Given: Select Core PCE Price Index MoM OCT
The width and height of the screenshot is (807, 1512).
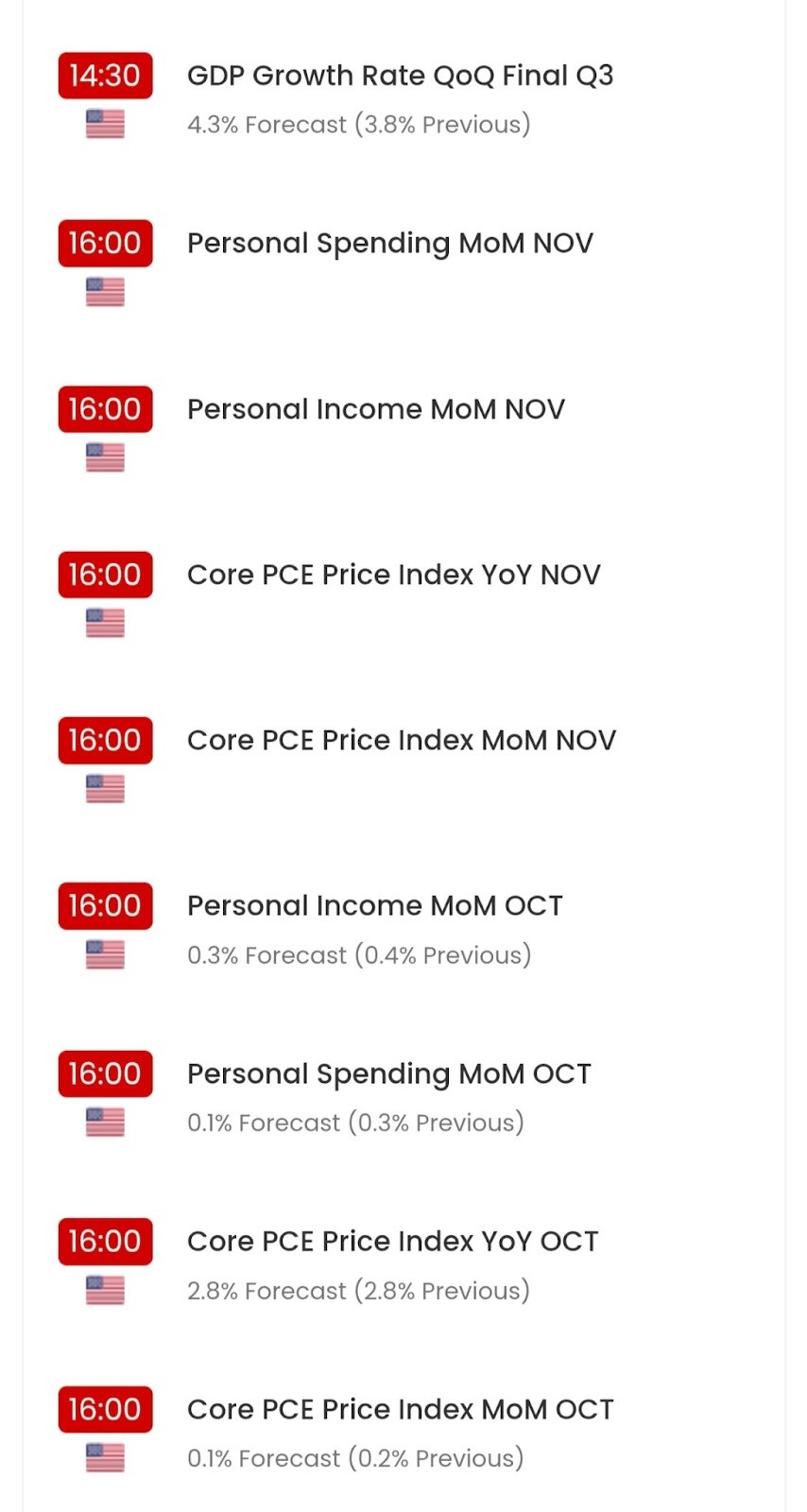Looking at the screenshot, I should tap(400, 1409).
